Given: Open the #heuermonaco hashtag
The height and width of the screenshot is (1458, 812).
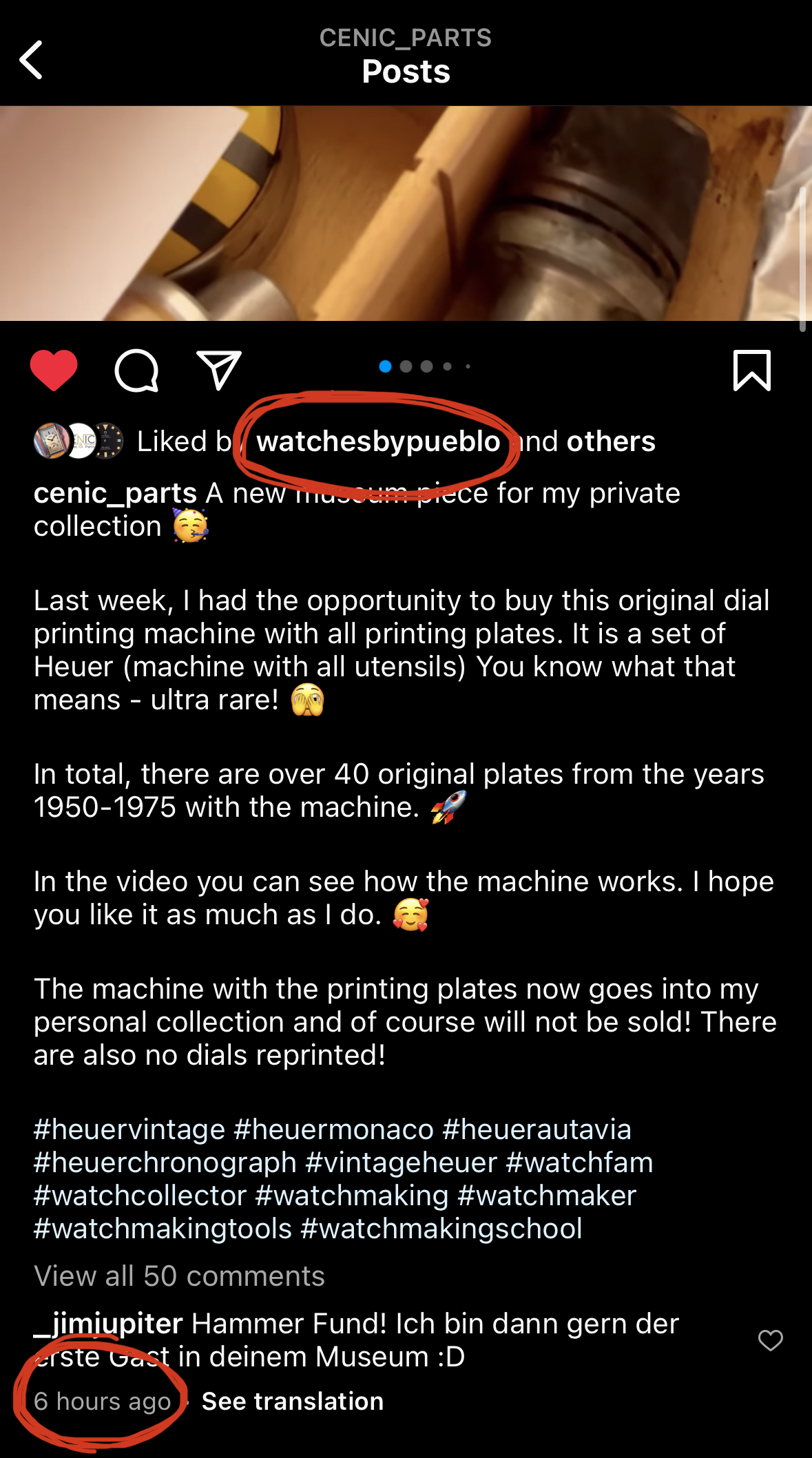Looking at the screenshot, I should 334,1129.
